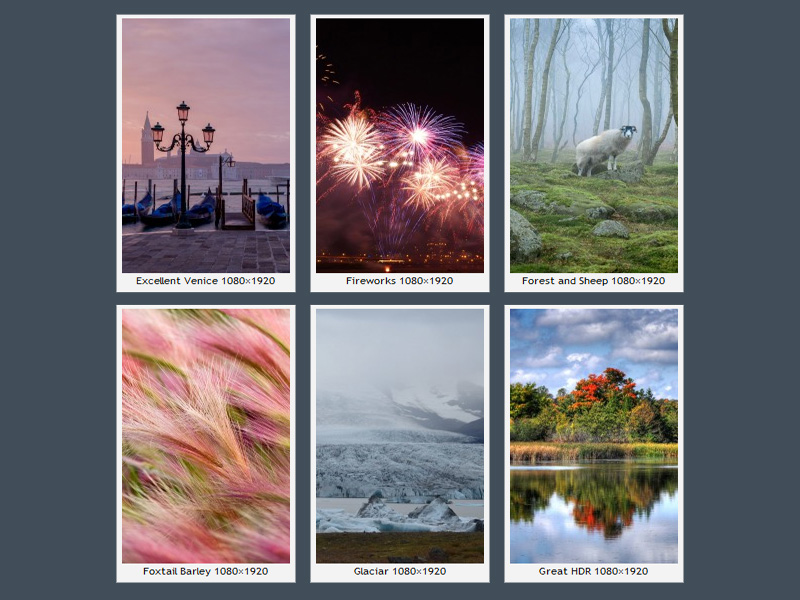Image resolution: width=800 pixels, height=600 pixels.
Task: Open the Glaciar wallpaper tile
Action: coord(399,436)
